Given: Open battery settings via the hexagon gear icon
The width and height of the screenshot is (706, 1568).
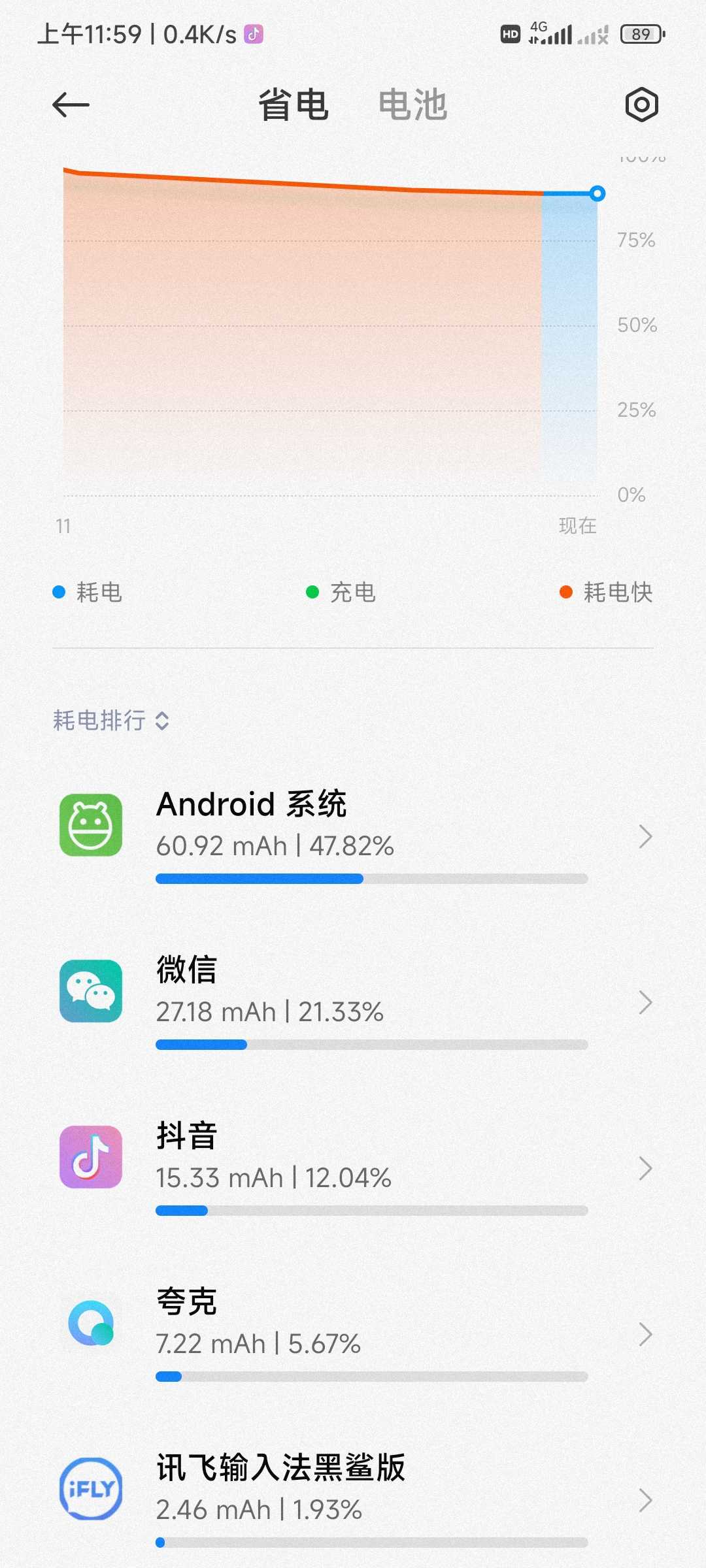Looking at the screenshot, I should tap(641, 105).
